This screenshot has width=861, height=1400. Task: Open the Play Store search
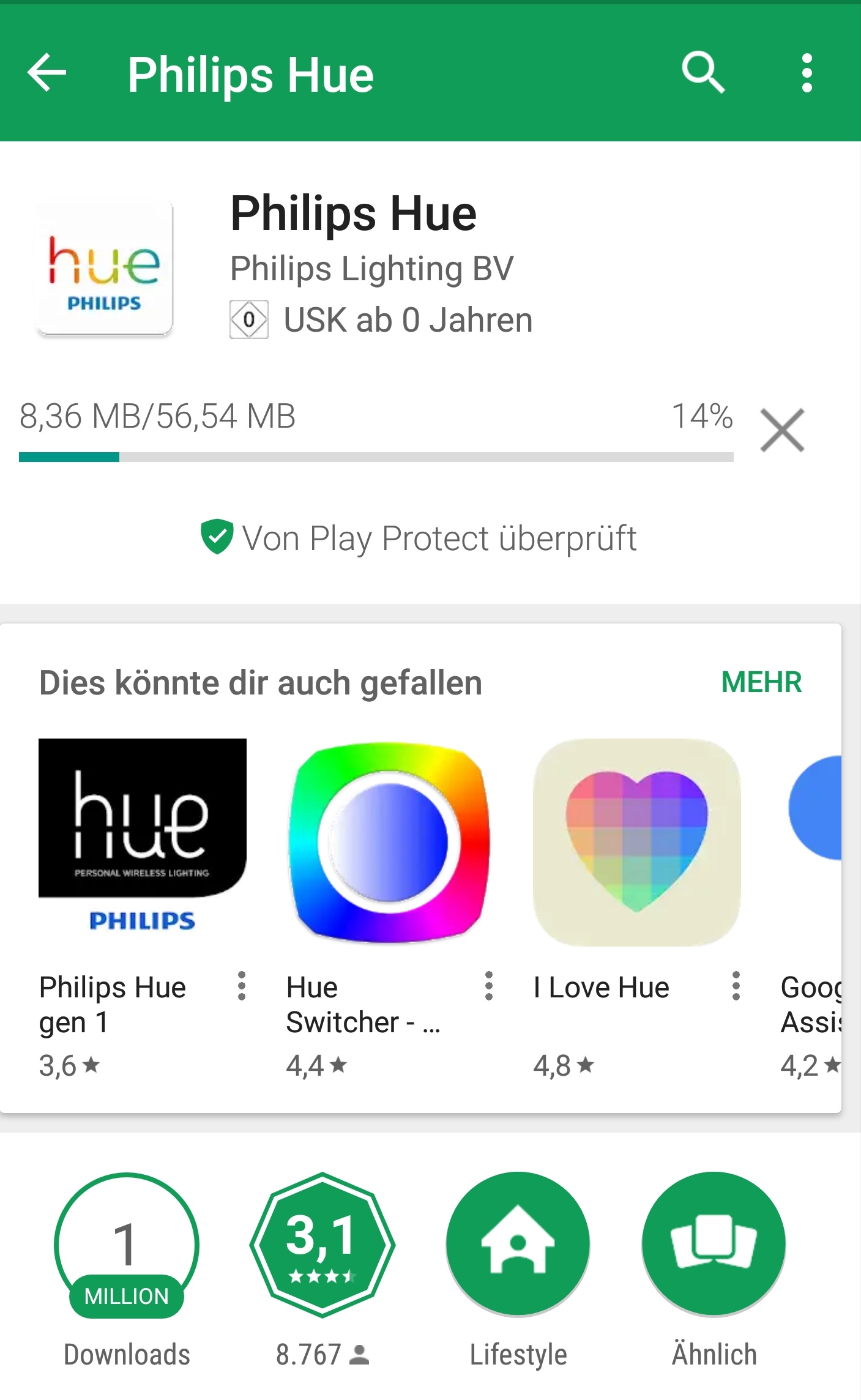[703, 73]
